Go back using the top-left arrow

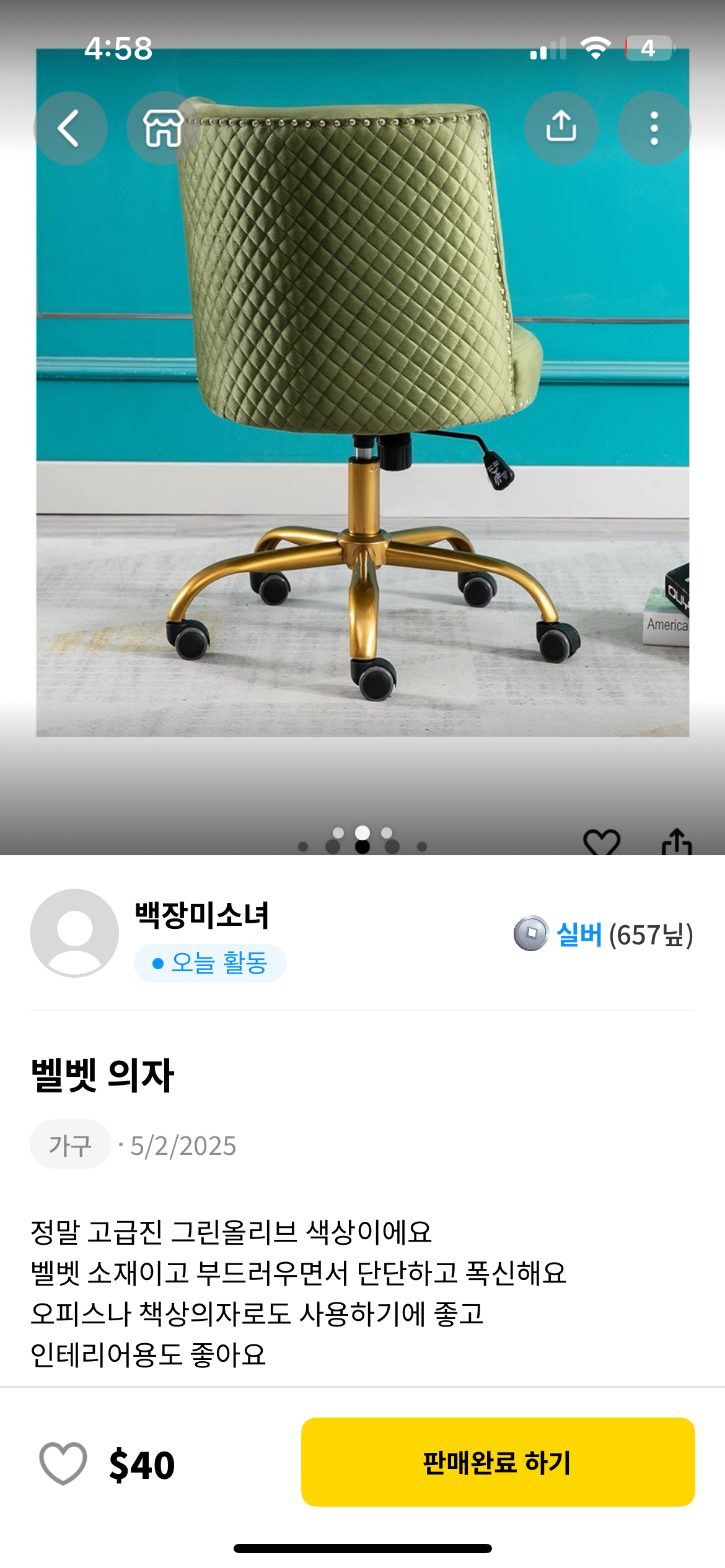click(x=70, y=128)
